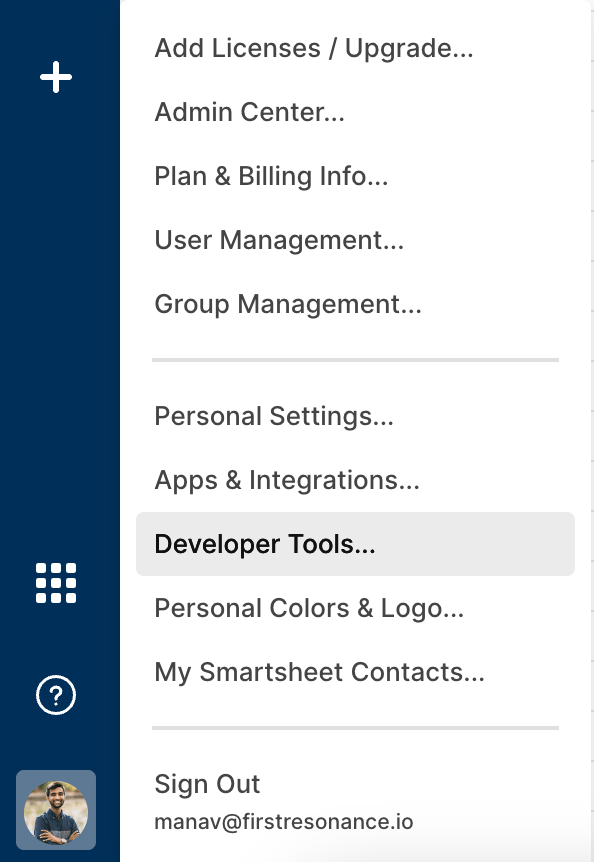View My Smartsheet Contacts

(319, 672)
